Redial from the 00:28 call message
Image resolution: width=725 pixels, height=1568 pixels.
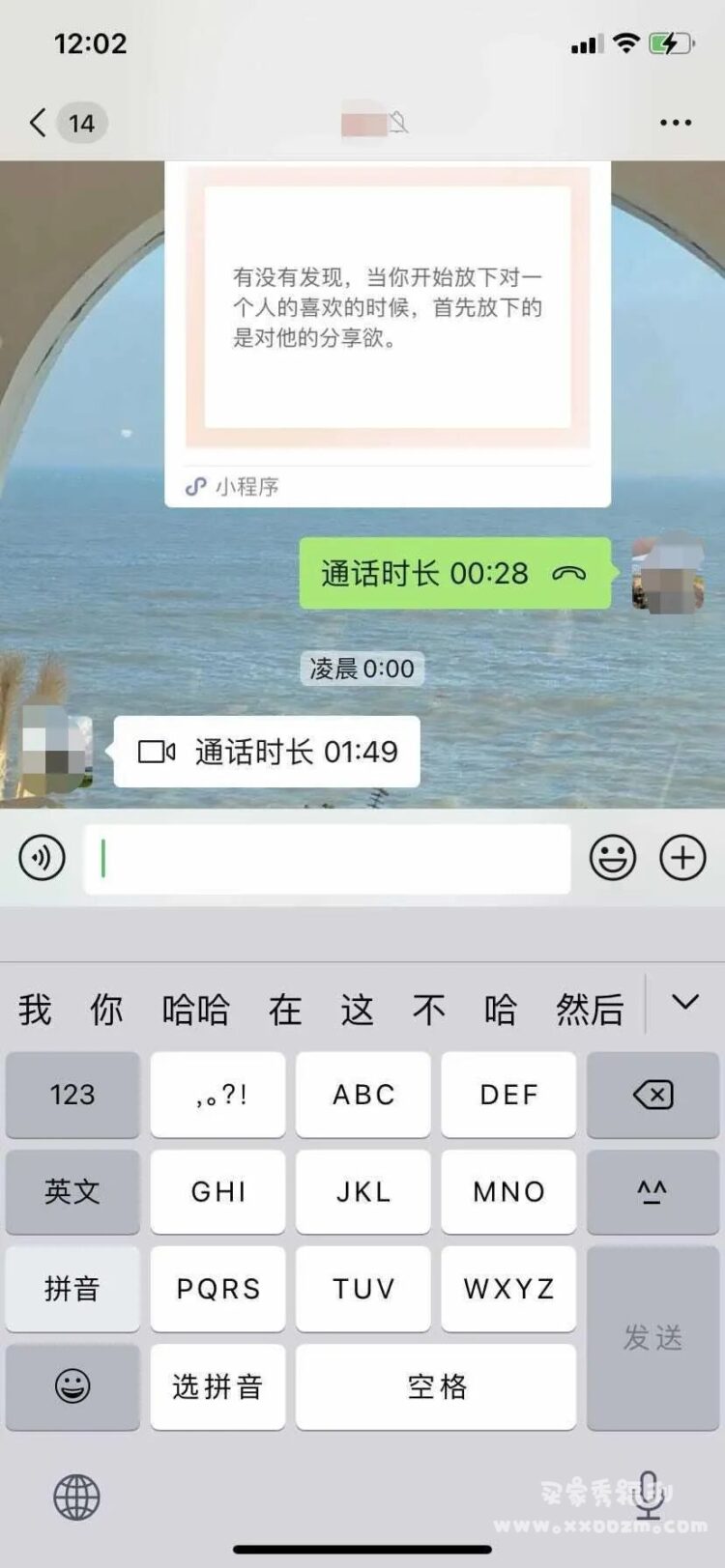coord(454,574)
